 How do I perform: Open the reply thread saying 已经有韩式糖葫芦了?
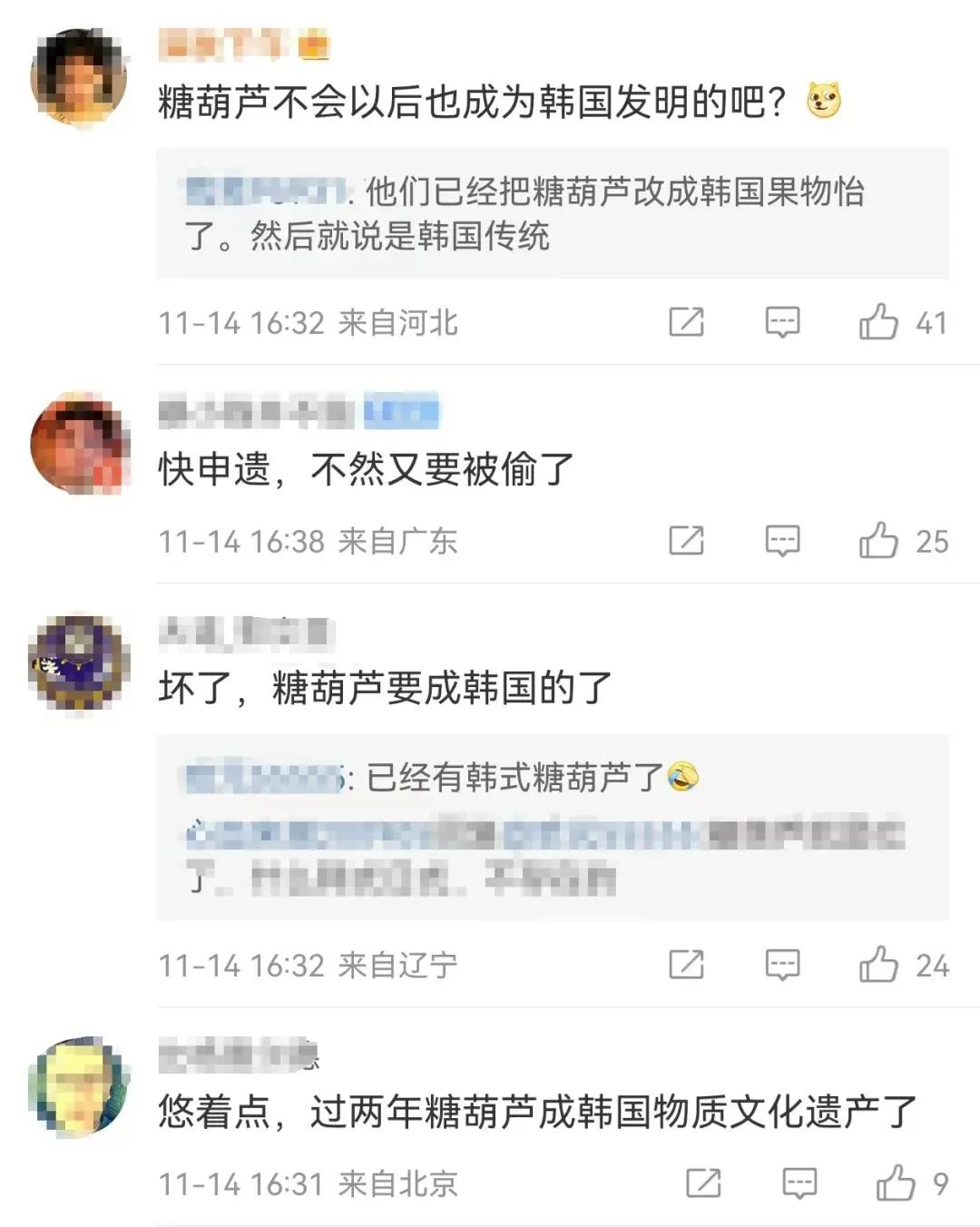pos(552,826)
